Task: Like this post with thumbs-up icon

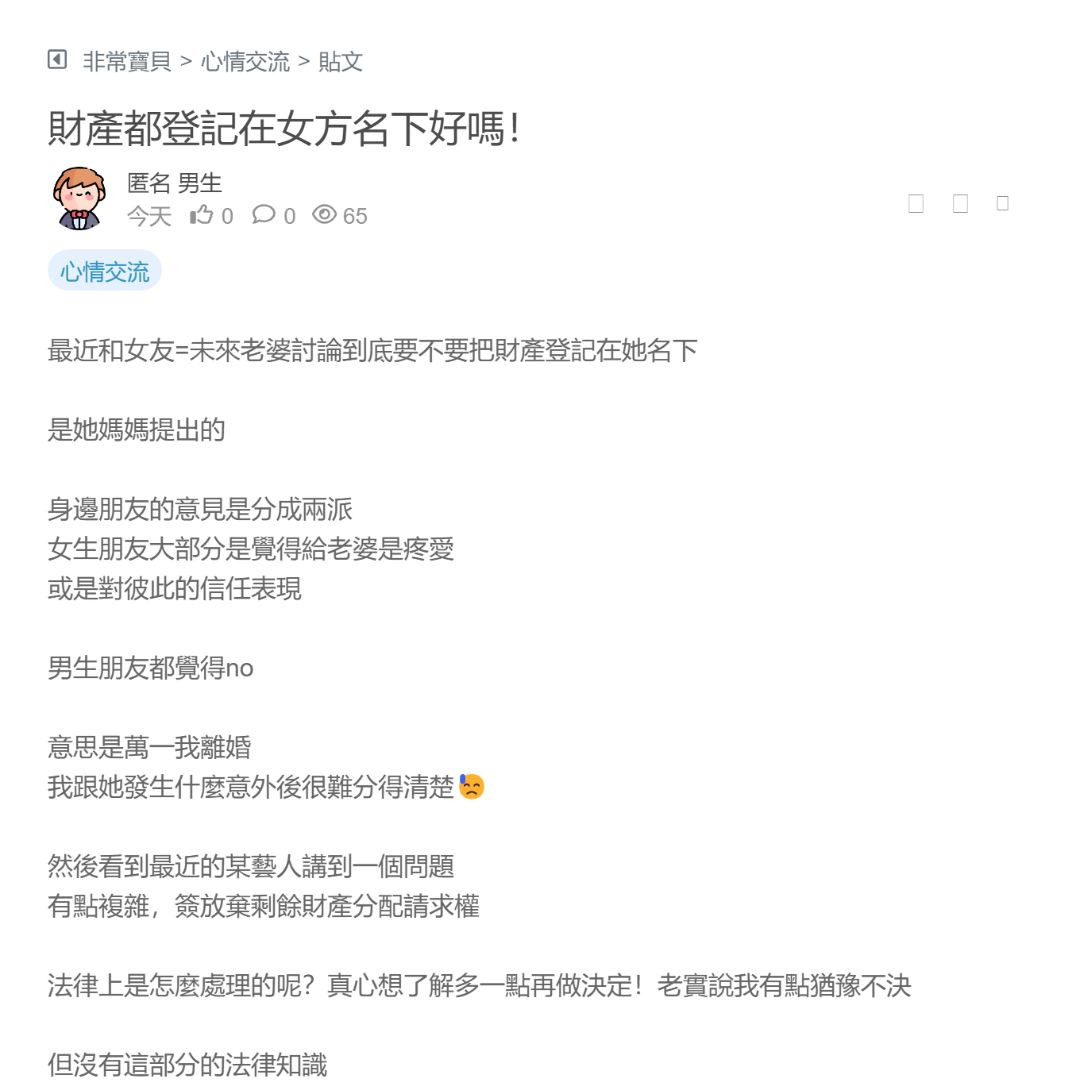Action: coord(201,215)
